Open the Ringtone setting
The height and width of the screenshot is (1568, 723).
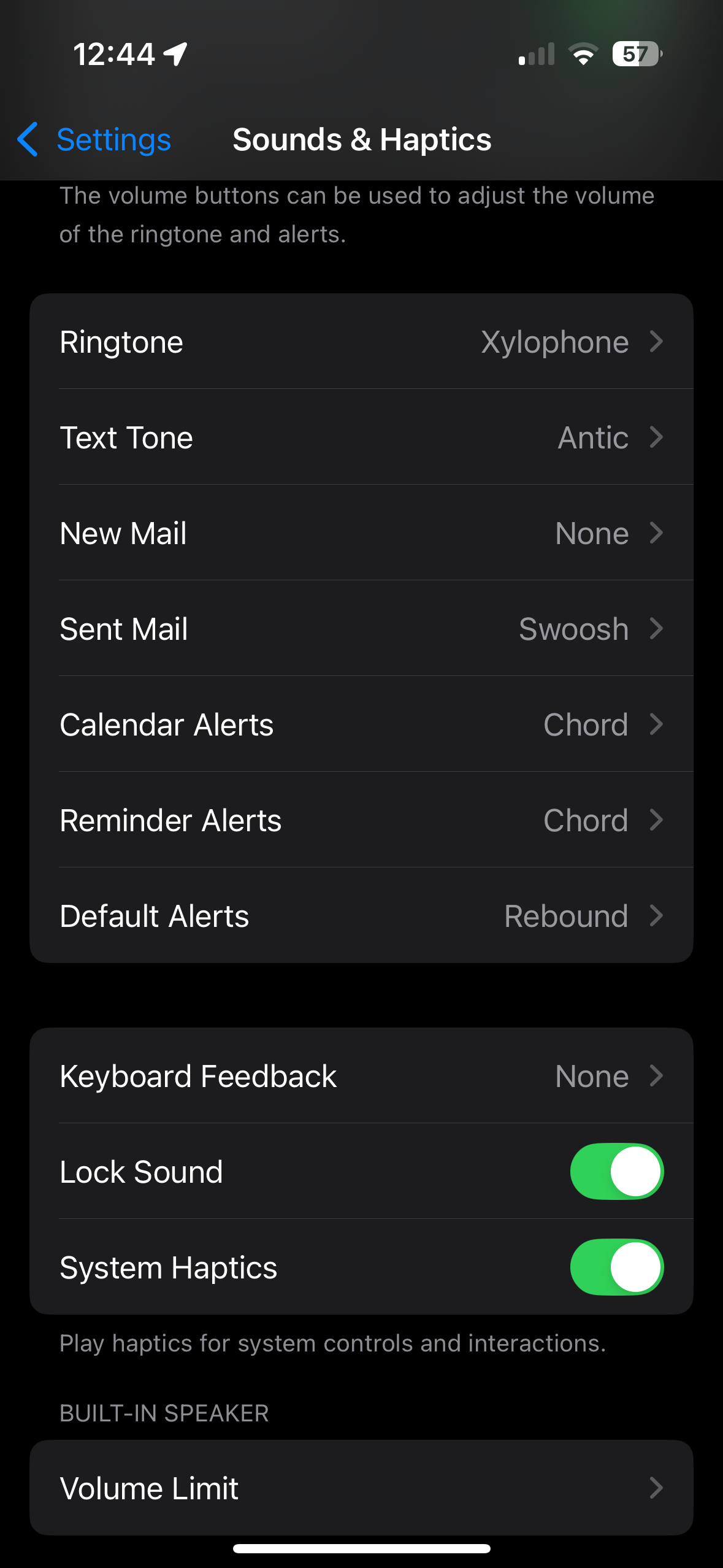click(361, 342)
